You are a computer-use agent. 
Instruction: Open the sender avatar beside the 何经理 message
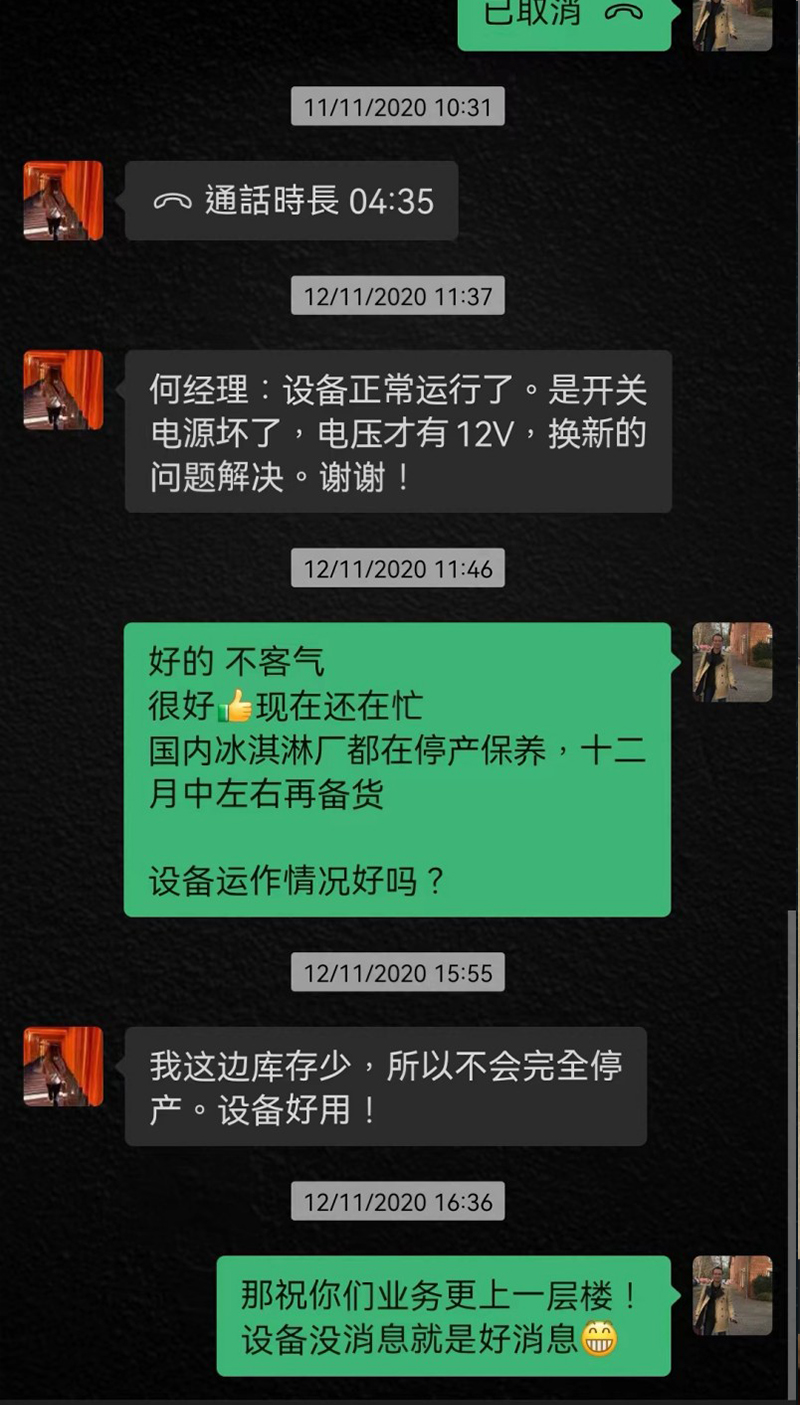[x=63, y=390]
